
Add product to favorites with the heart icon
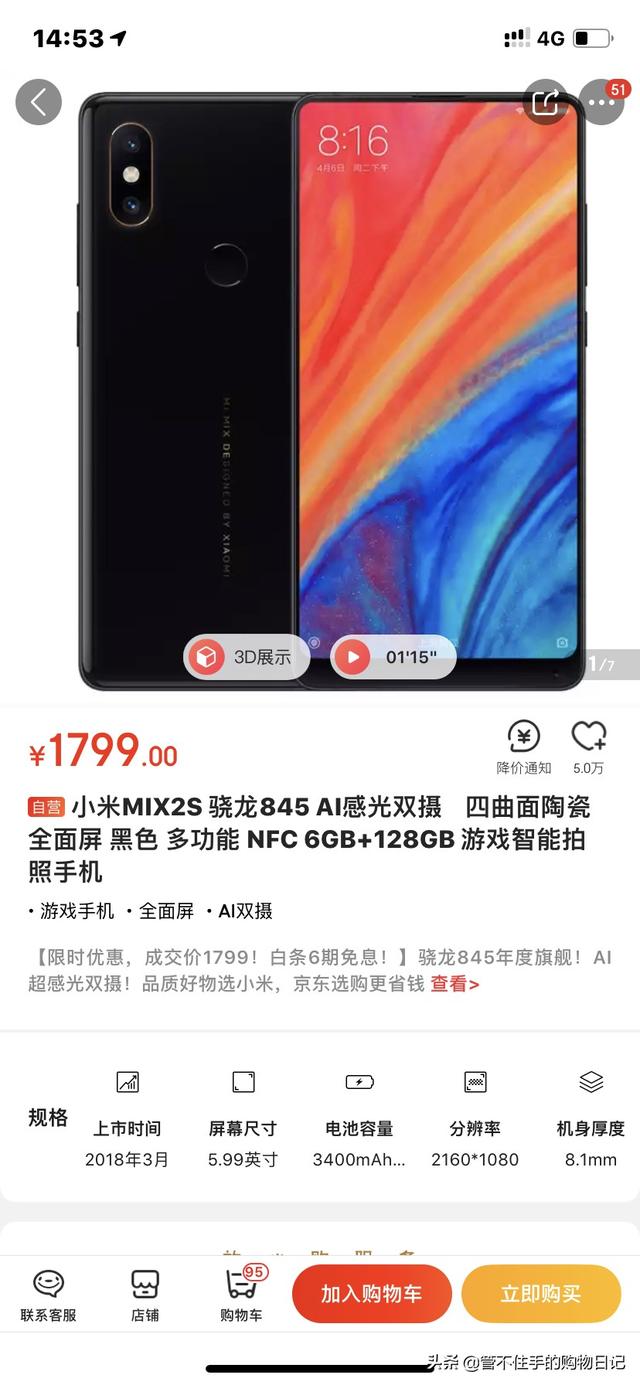click(588, 747)
